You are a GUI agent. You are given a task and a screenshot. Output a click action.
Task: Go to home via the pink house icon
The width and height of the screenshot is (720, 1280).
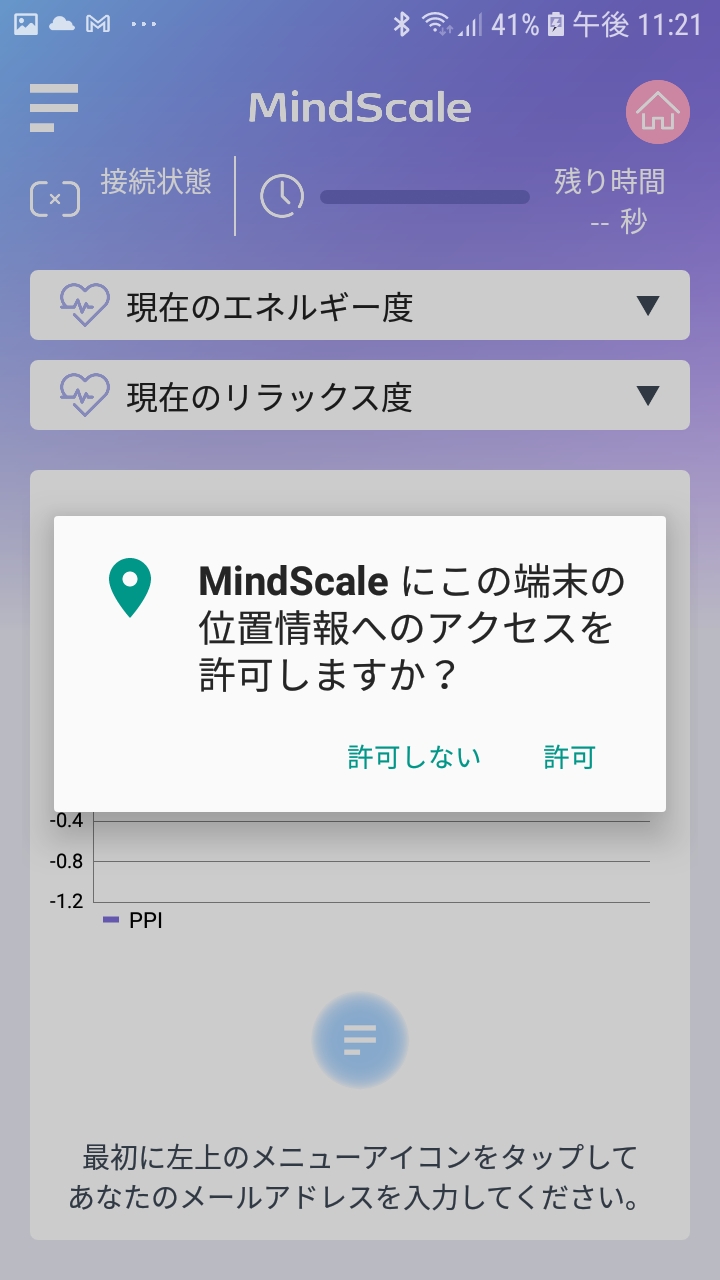tap(658, 111)
